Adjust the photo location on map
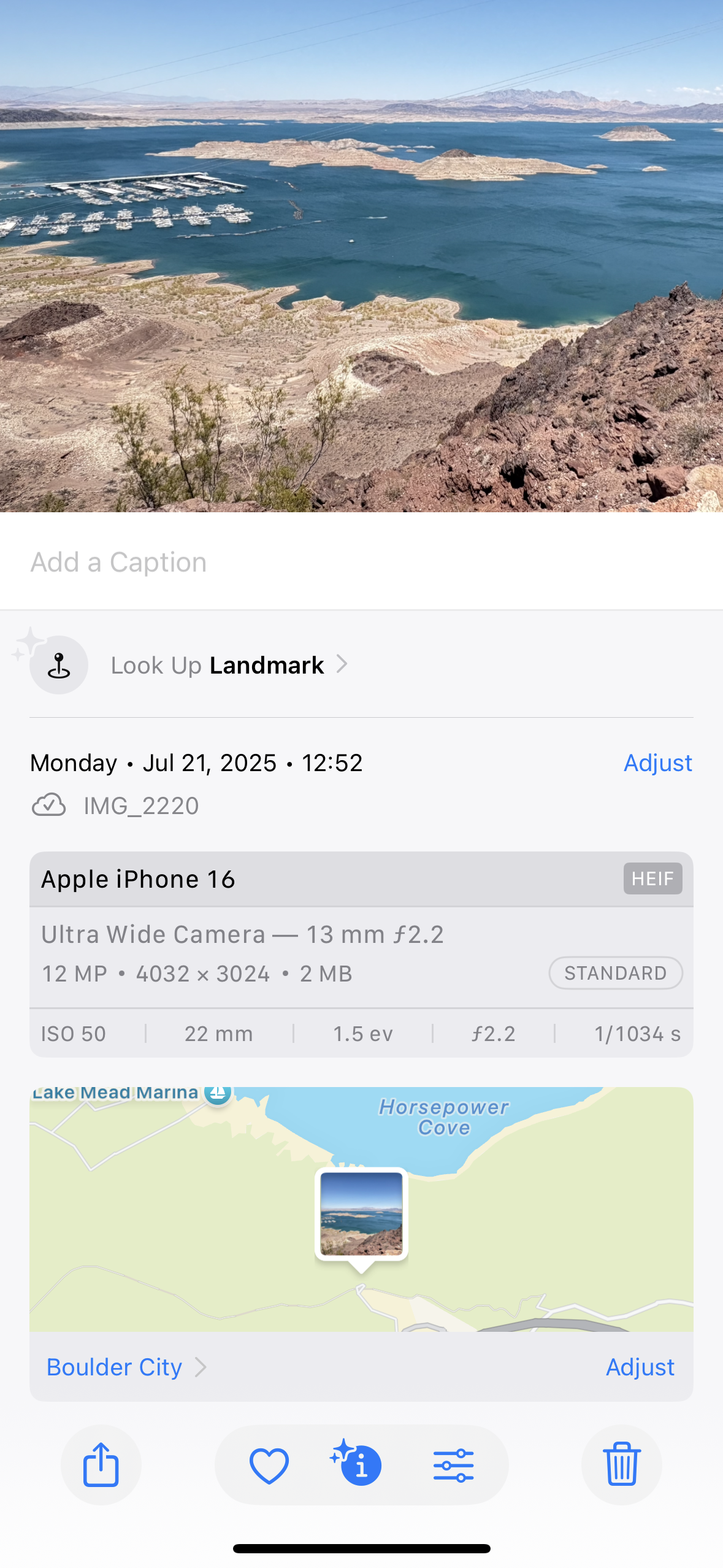The image size is (723, 1568). [640, 1367]
